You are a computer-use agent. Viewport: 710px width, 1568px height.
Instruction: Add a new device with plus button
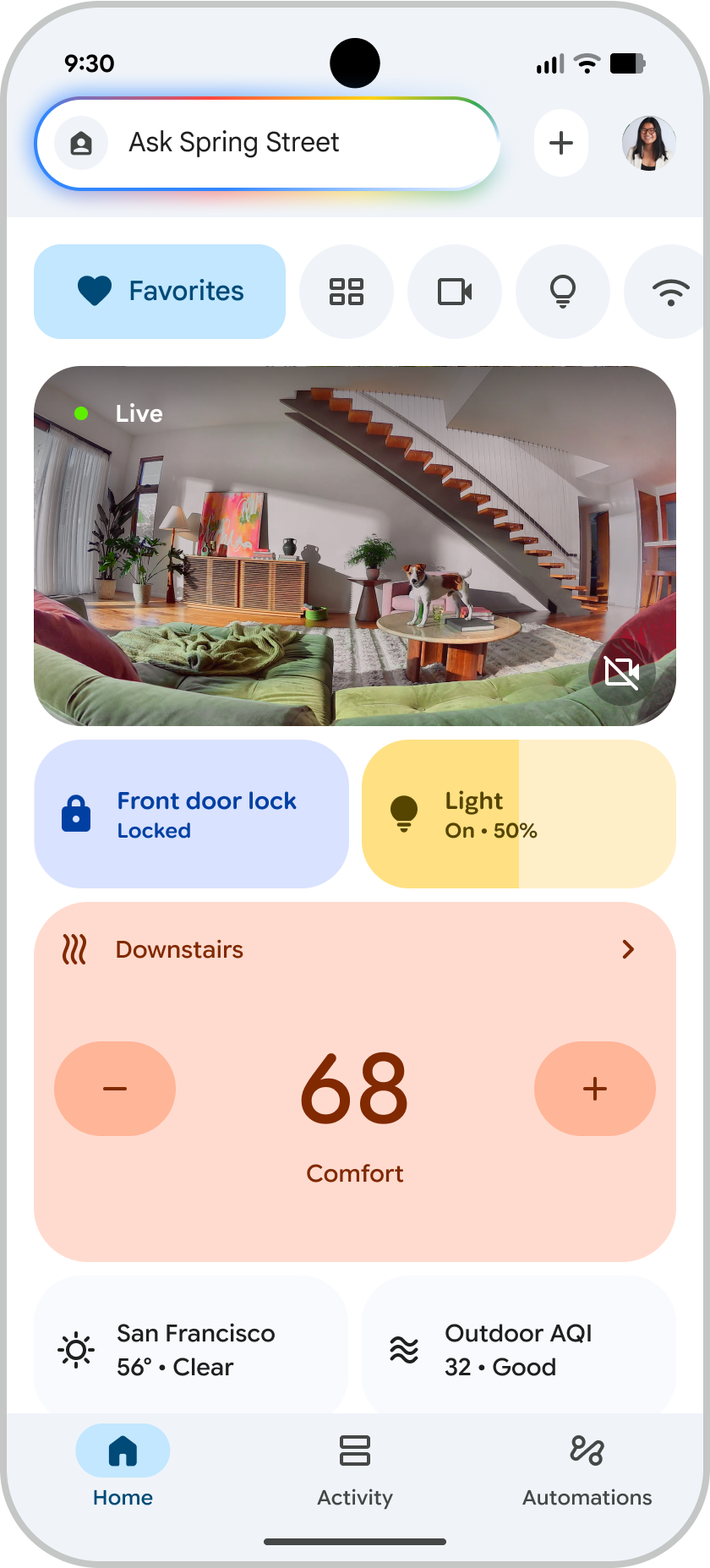tap(561, 143)
